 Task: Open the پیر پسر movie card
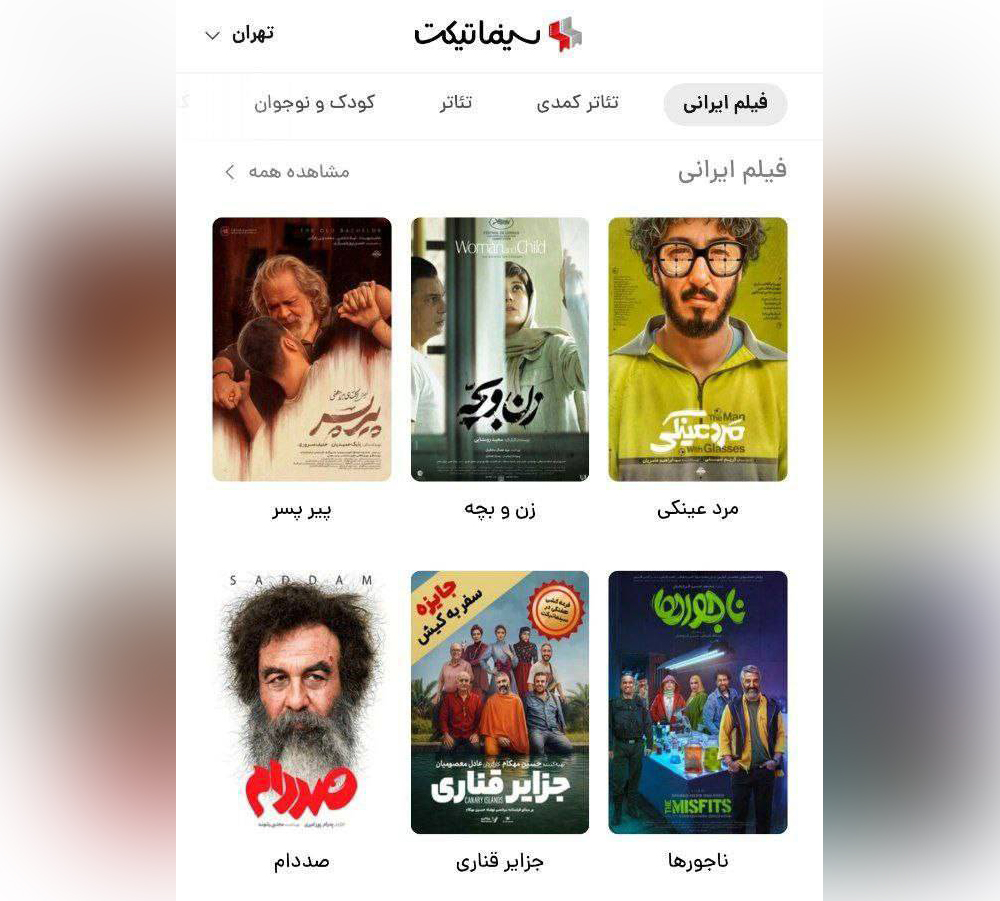click(x=302, y=350)
